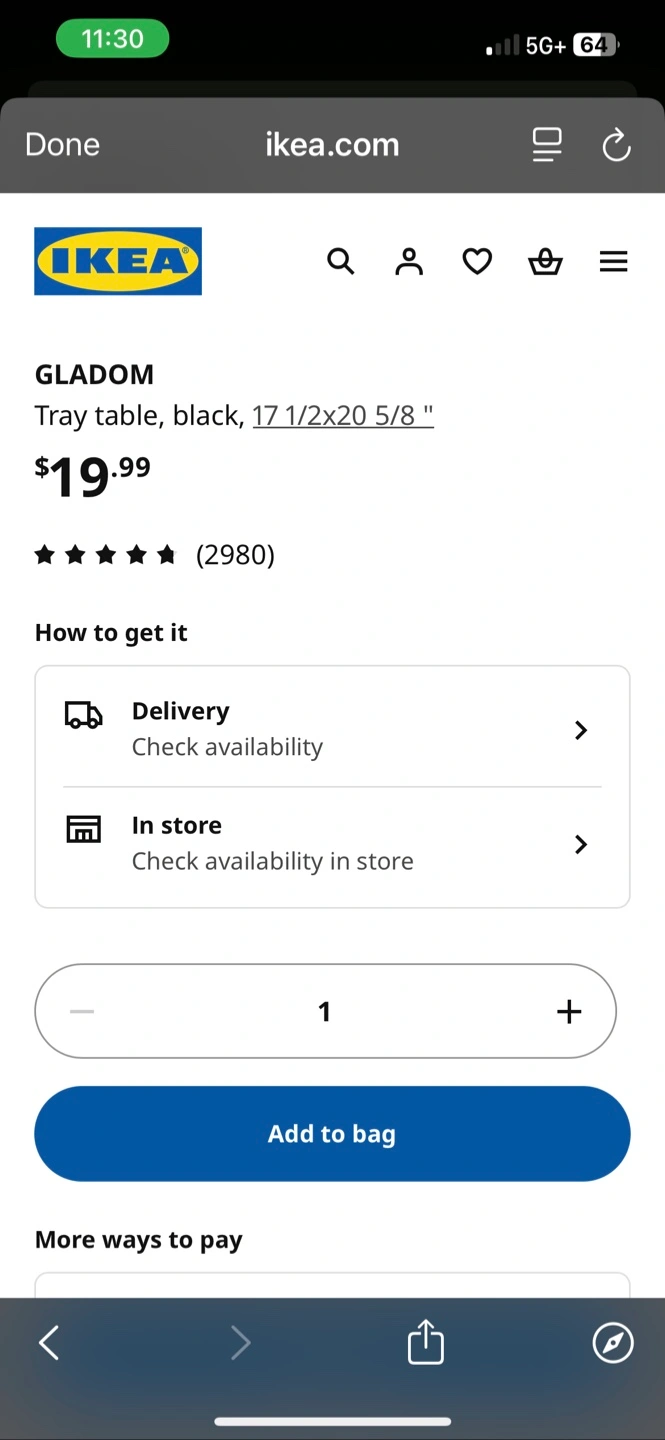
Task: Tap the 17 1/2x20 5/8 size link
Action: click(x=343, y=415)
